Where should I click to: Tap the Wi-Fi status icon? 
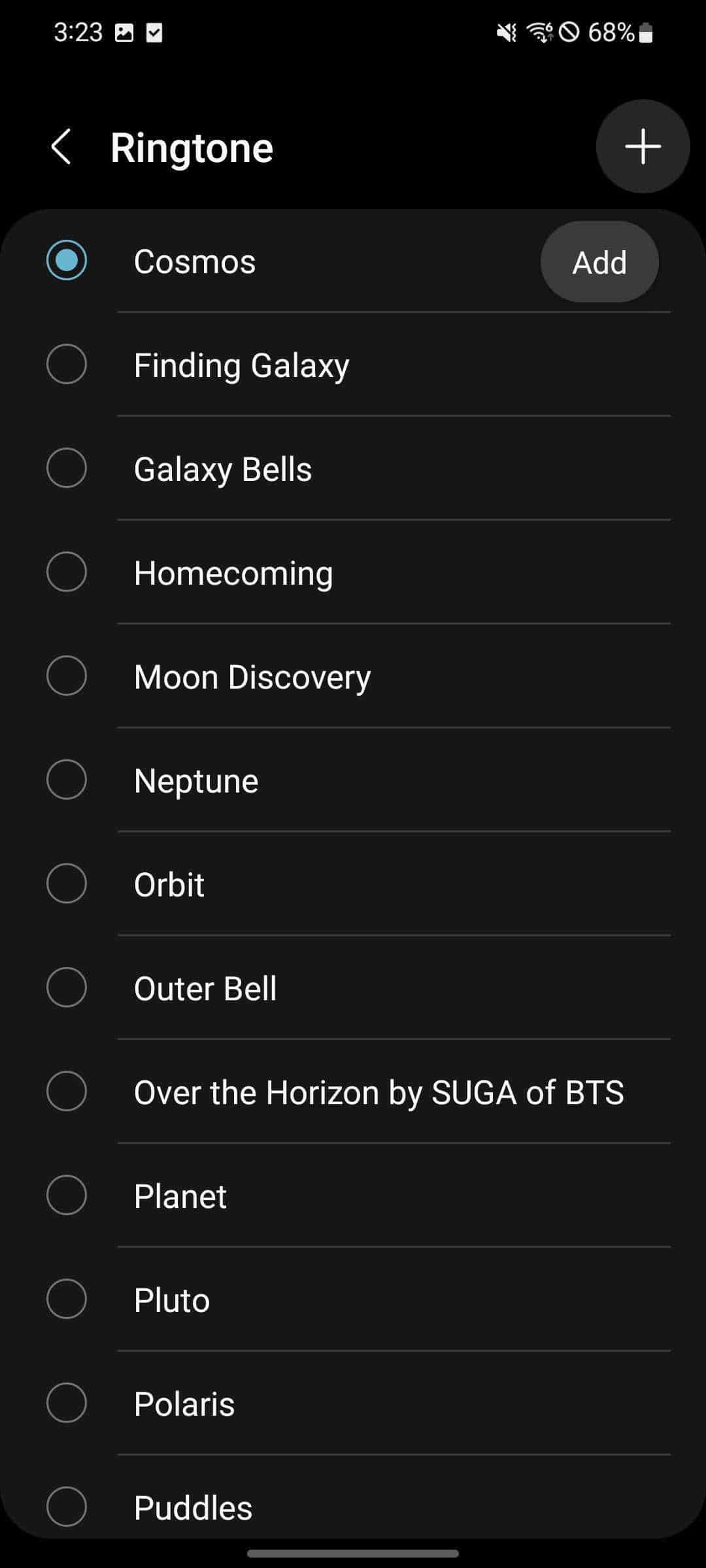click(x=541, y=34)
